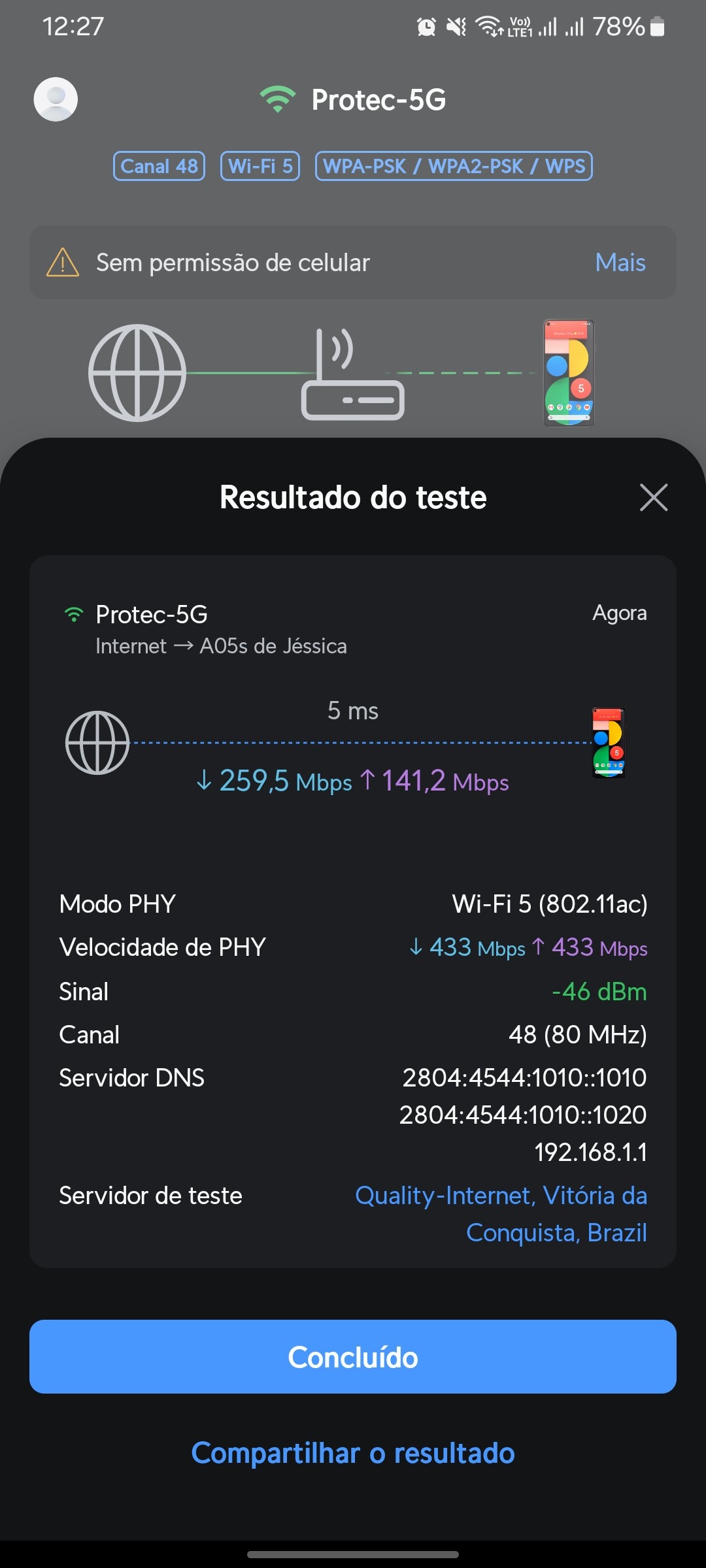The image size is (706, 1568).
Task: Tap Mais on the cellular permission warning
Action: tap(620, 263)
